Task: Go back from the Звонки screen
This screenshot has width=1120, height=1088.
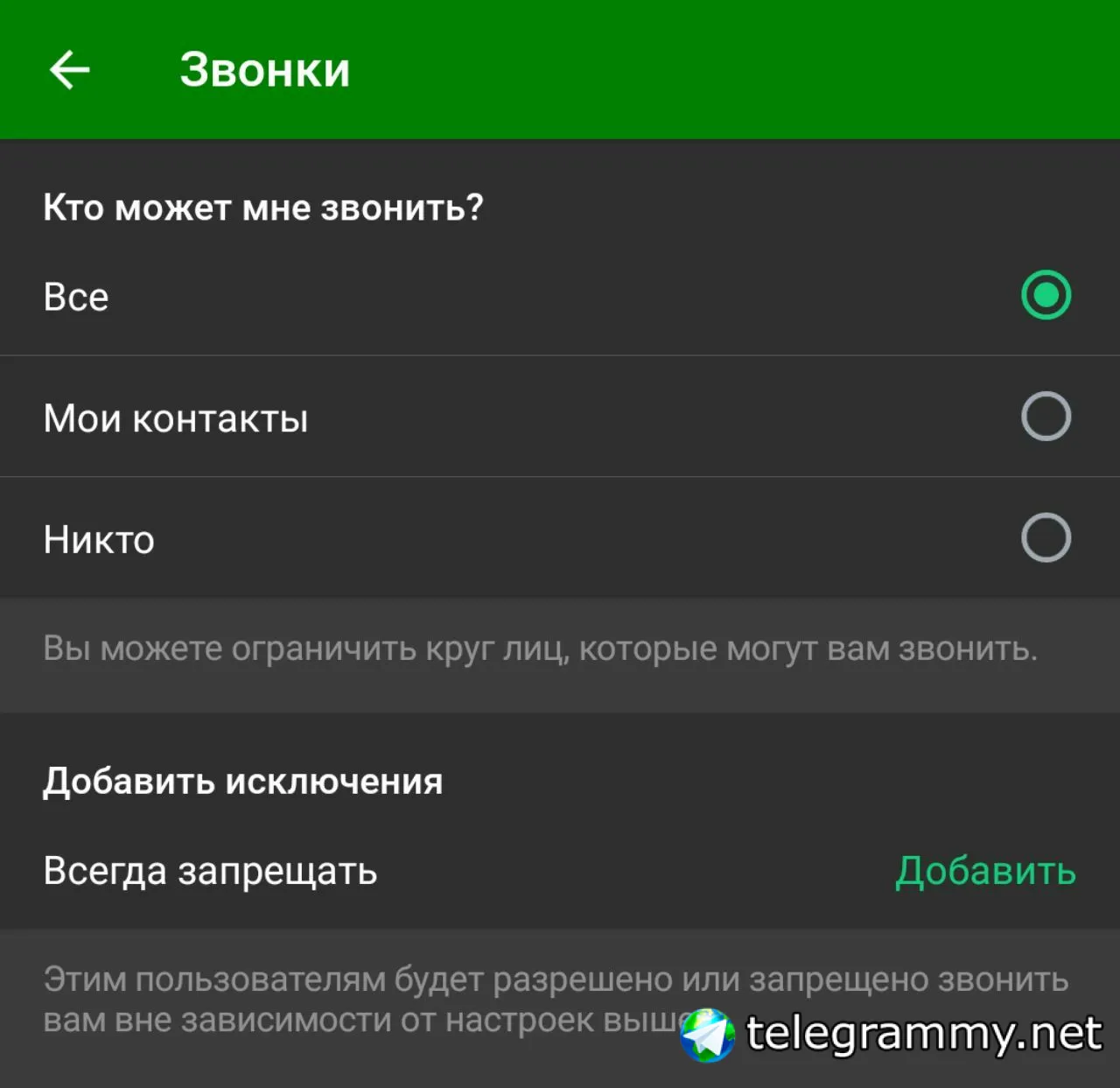Action: 70,70
